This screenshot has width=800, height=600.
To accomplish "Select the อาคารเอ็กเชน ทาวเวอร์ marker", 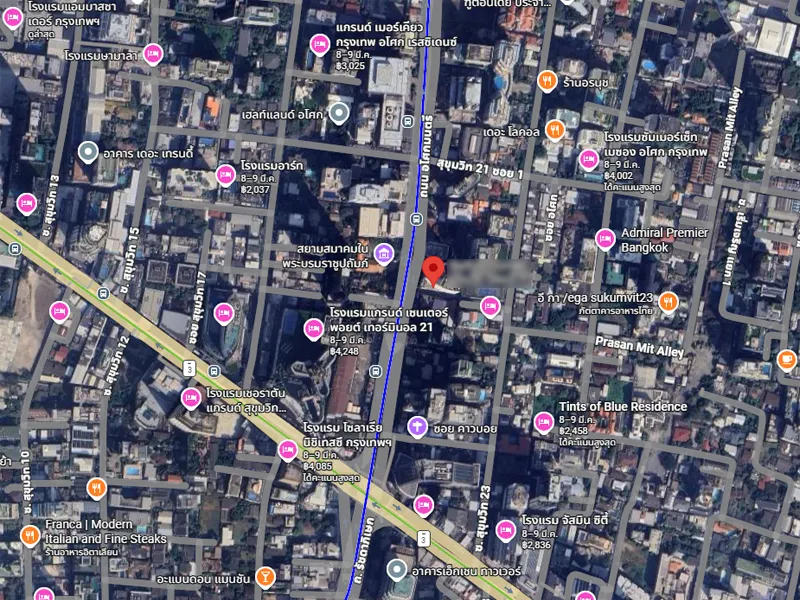I will [x=398, y=569].
